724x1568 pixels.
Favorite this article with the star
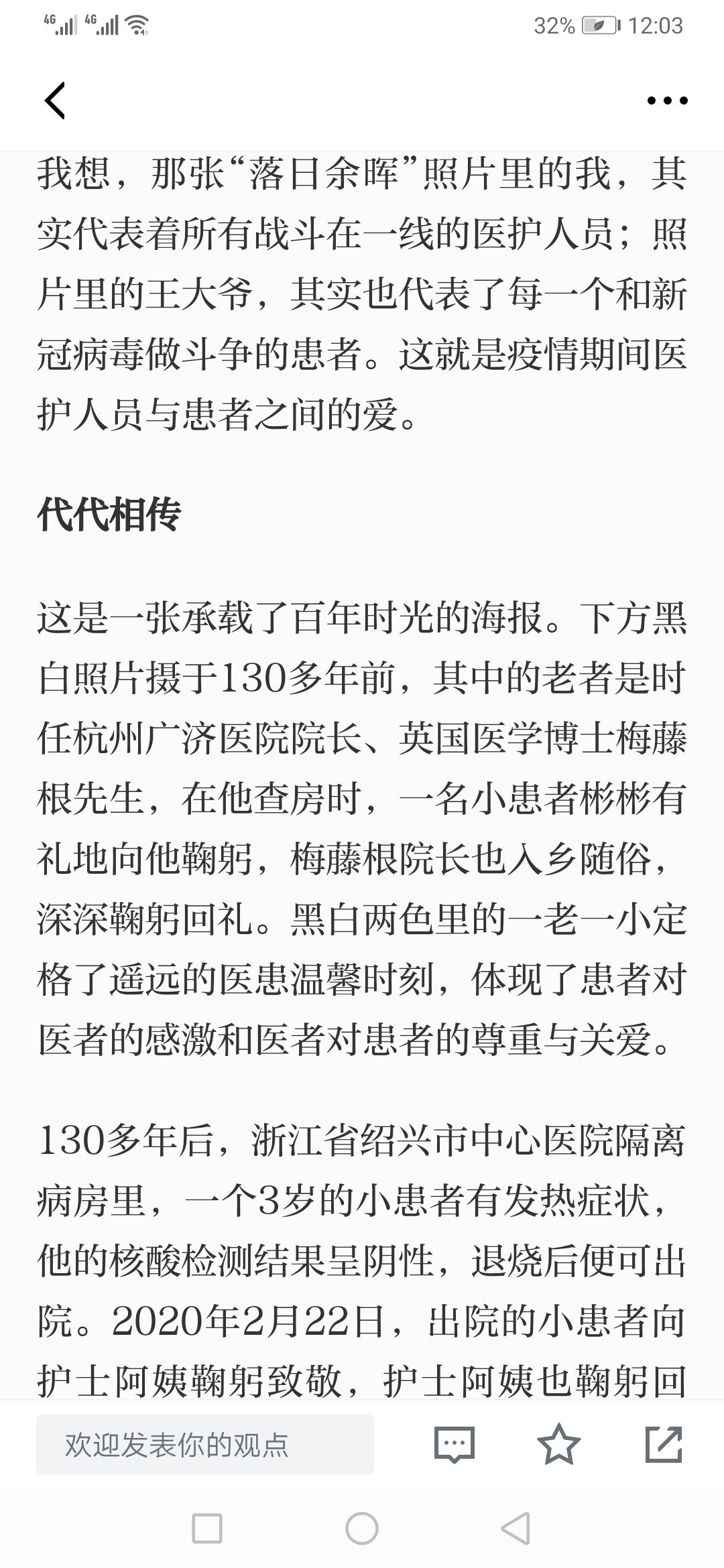559,1444
